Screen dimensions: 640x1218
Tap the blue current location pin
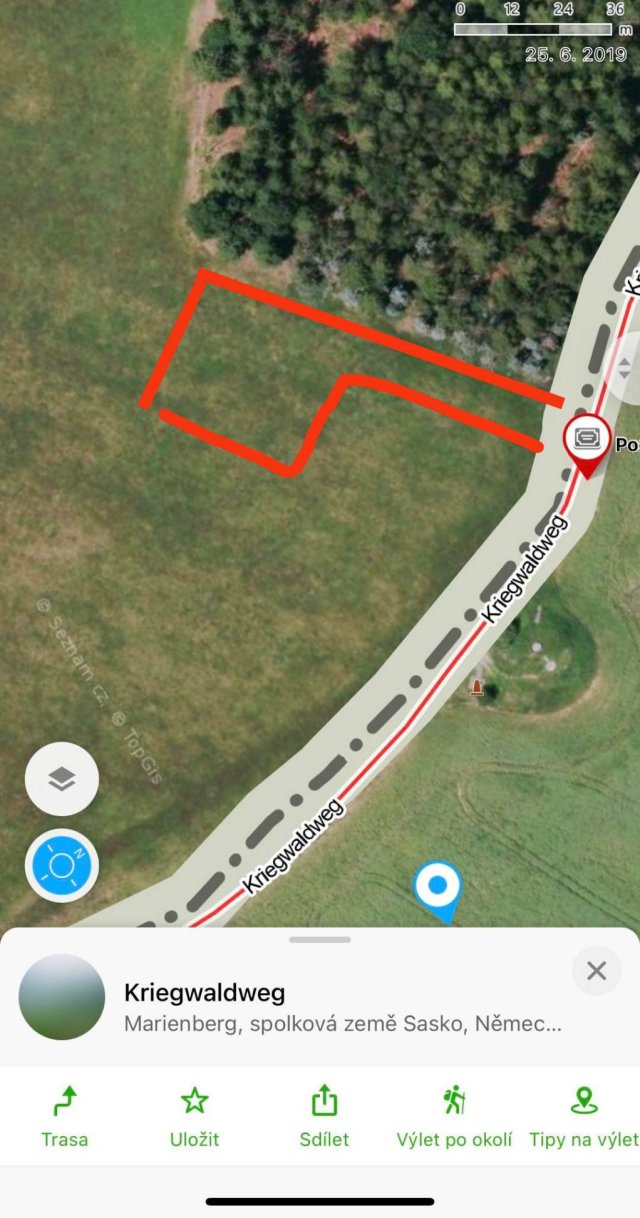point(437,887)
